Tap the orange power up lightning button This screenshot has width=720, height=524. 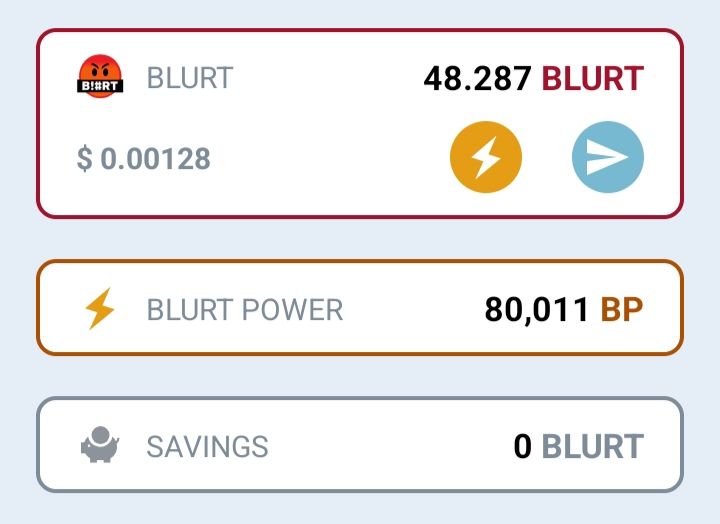point(486,157)
